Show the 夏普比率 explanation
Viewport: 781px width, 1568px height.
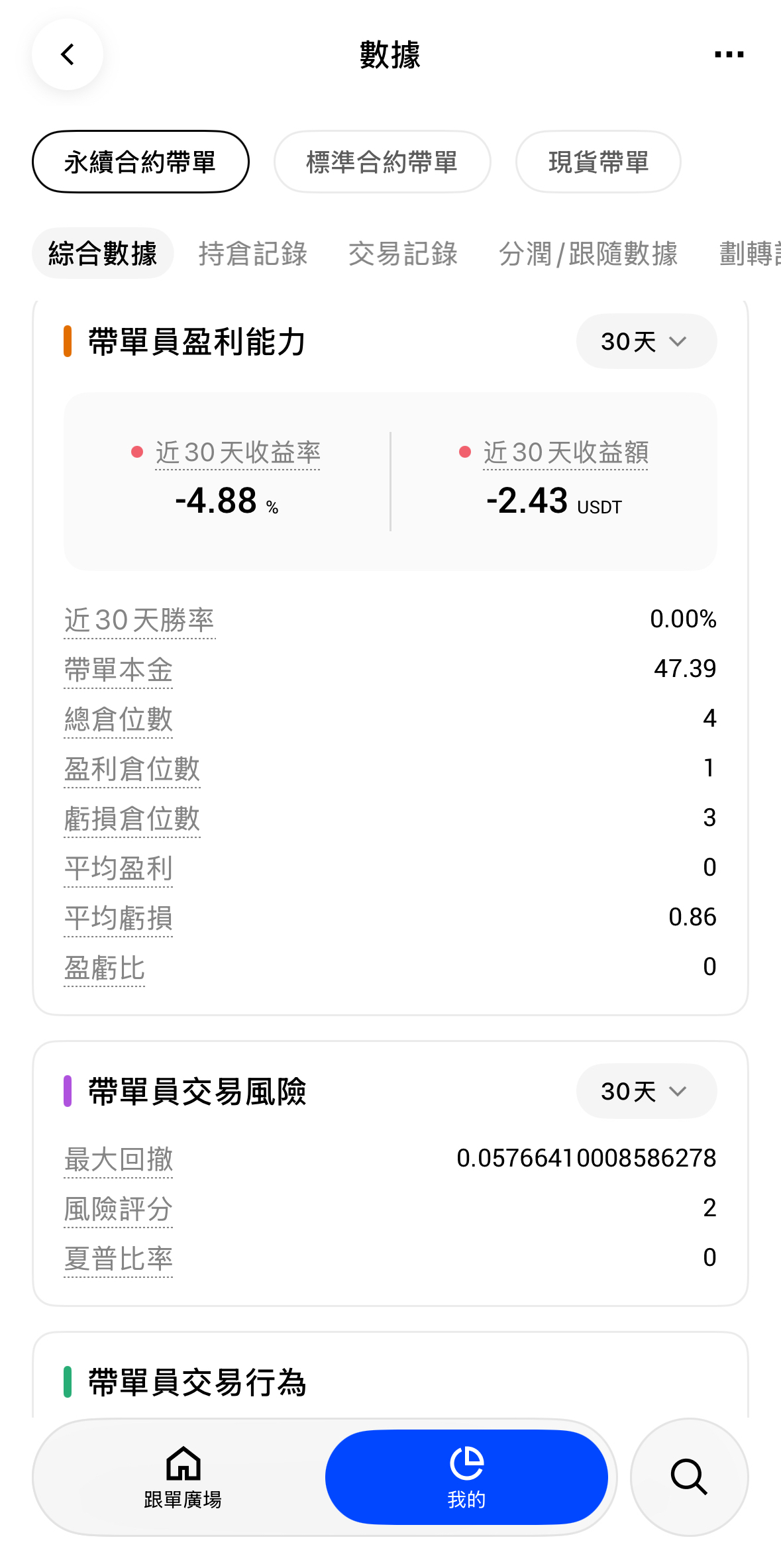(118, 1259)
